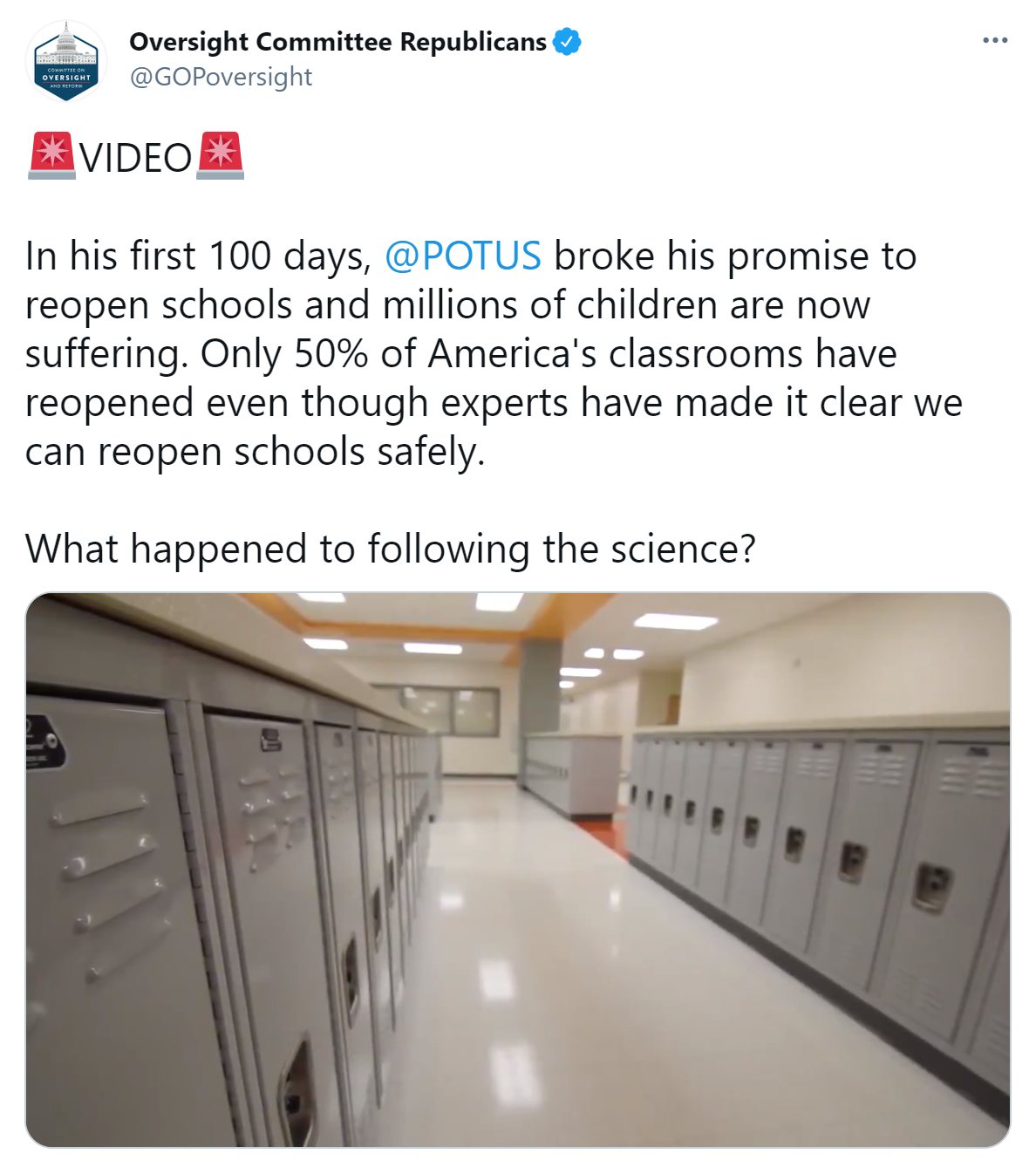Play the school hallway lockers video
Viewport: 1036px width, 1174px height.
518,870
